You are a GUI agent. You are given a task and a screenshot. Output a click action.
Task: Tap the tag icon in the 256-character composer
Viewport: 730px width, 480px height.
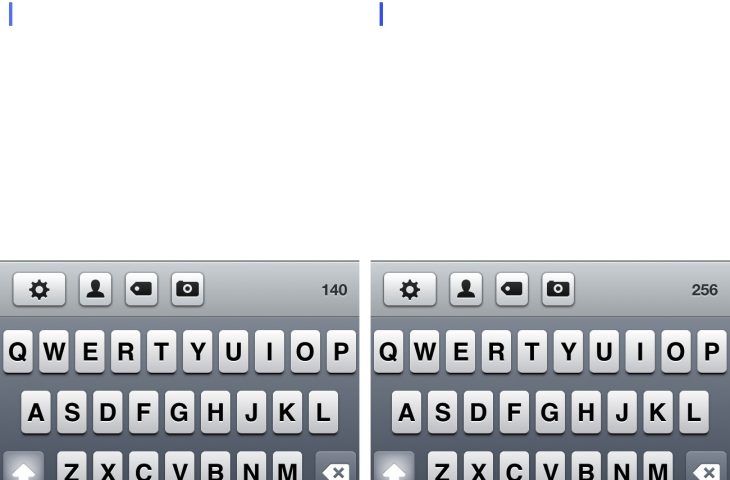point(512,290)
